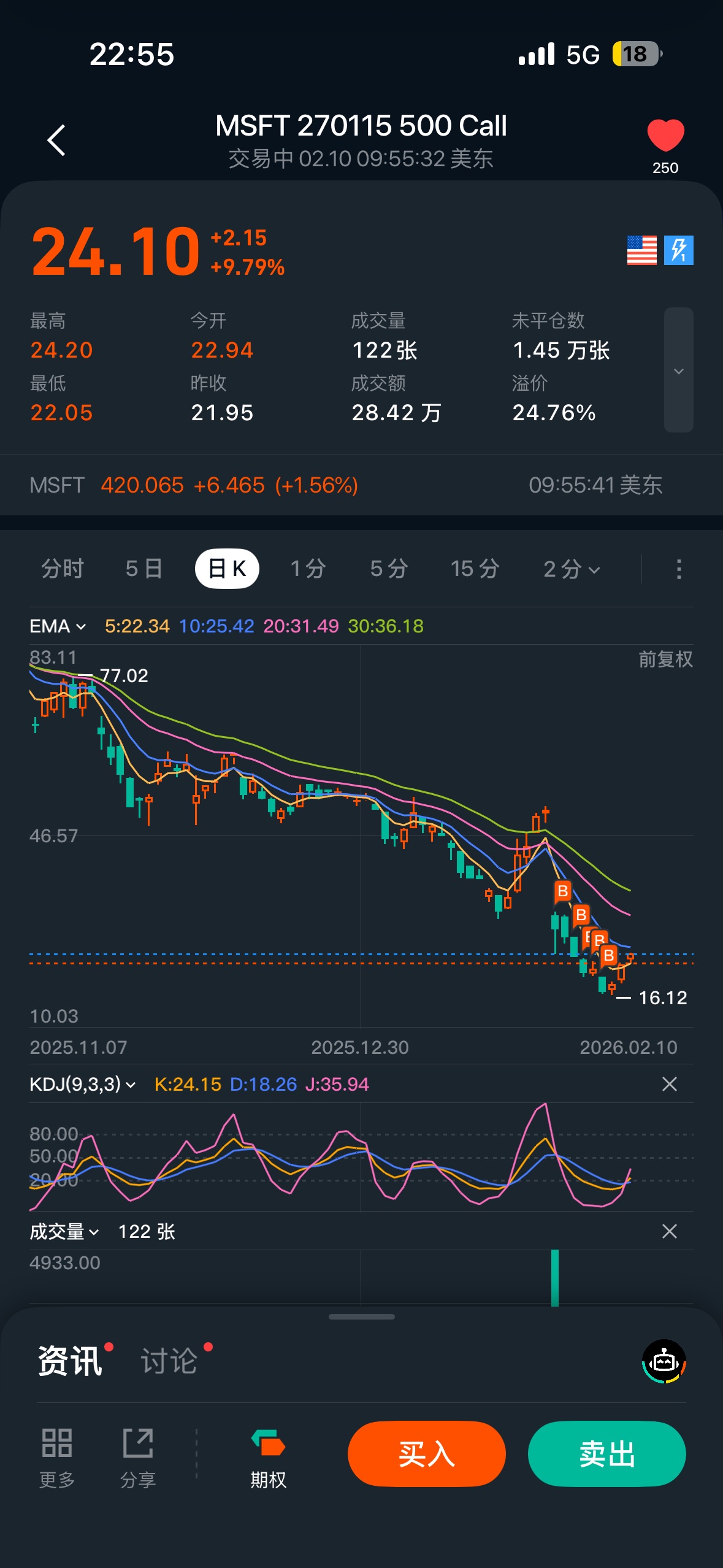Tap the green 卖出 sell button

606,1454
